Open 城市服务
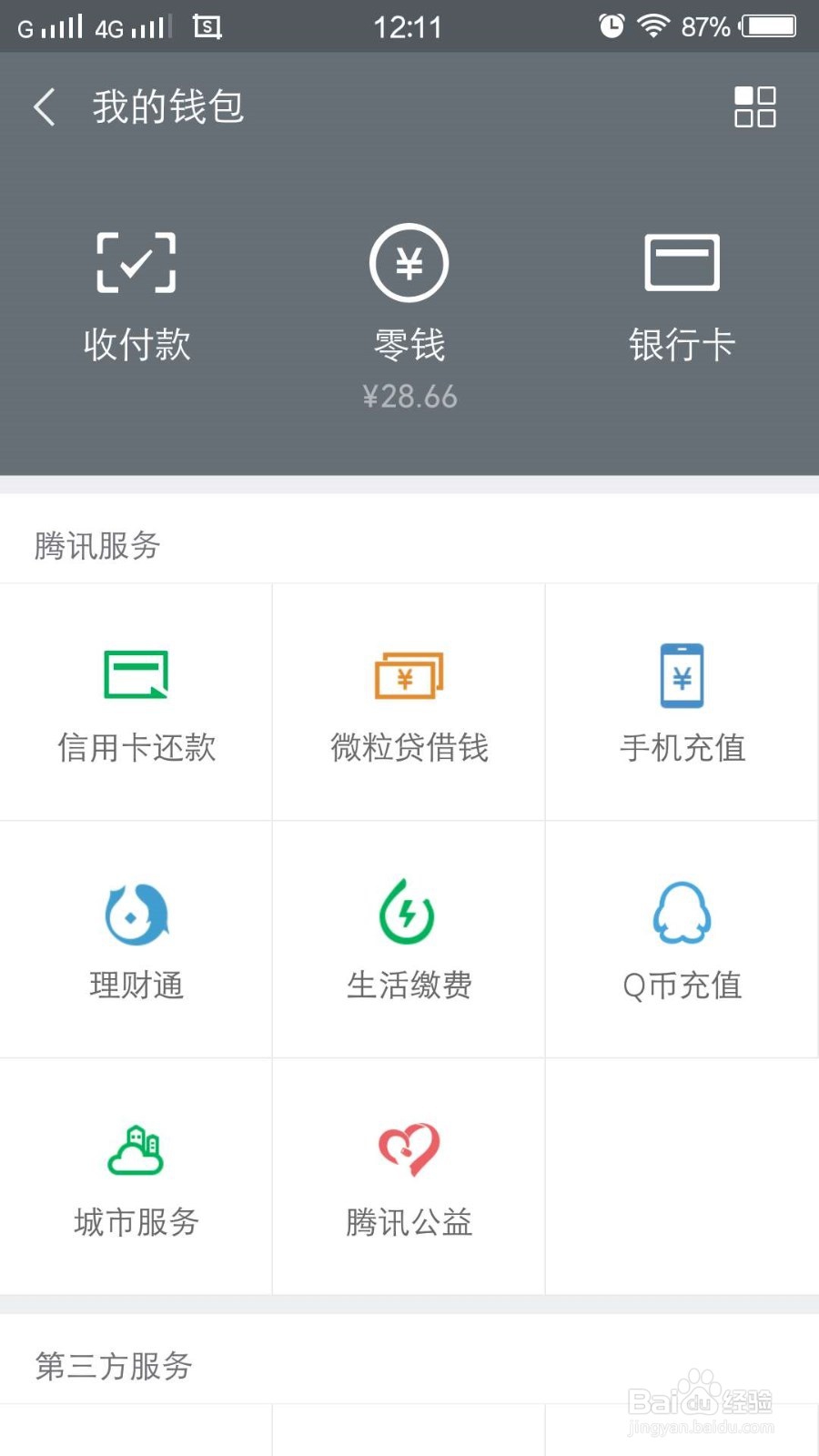Viewport: 819px width, 1456px height. point(136,1177)
